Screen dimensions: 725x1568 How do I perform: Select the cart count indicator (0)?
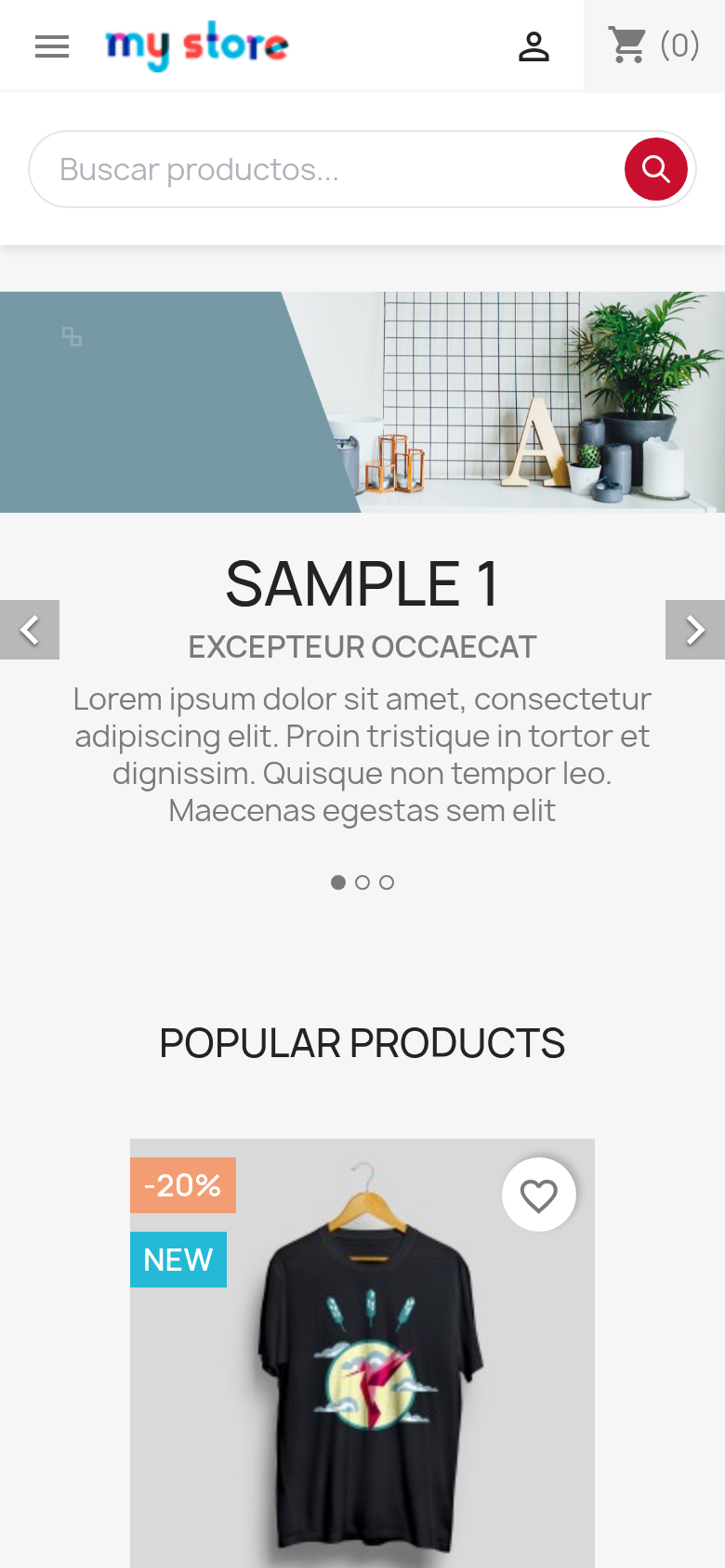click(x=679, y=45)
